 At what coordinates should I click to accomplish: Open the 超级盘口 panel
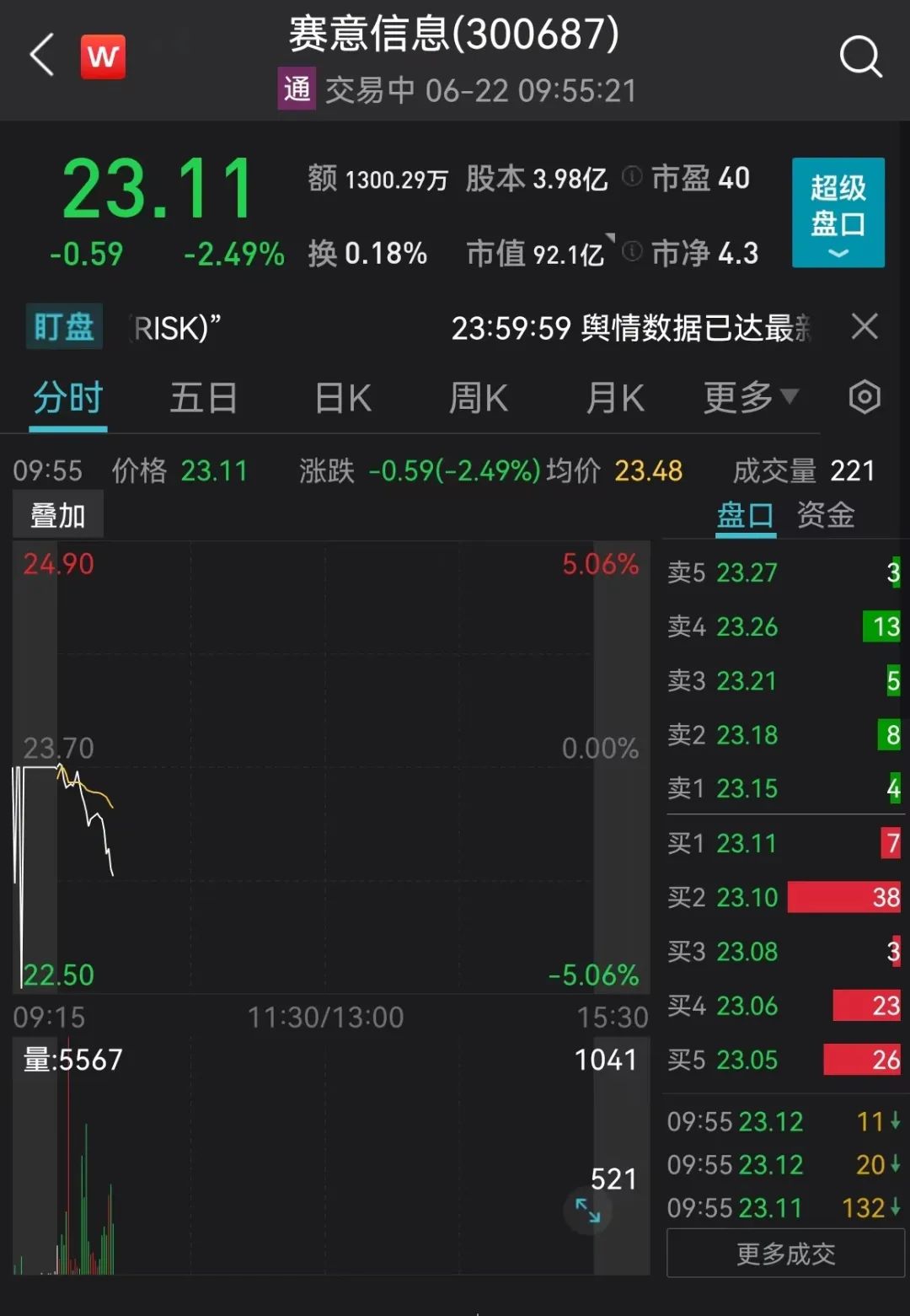point(838,212)
